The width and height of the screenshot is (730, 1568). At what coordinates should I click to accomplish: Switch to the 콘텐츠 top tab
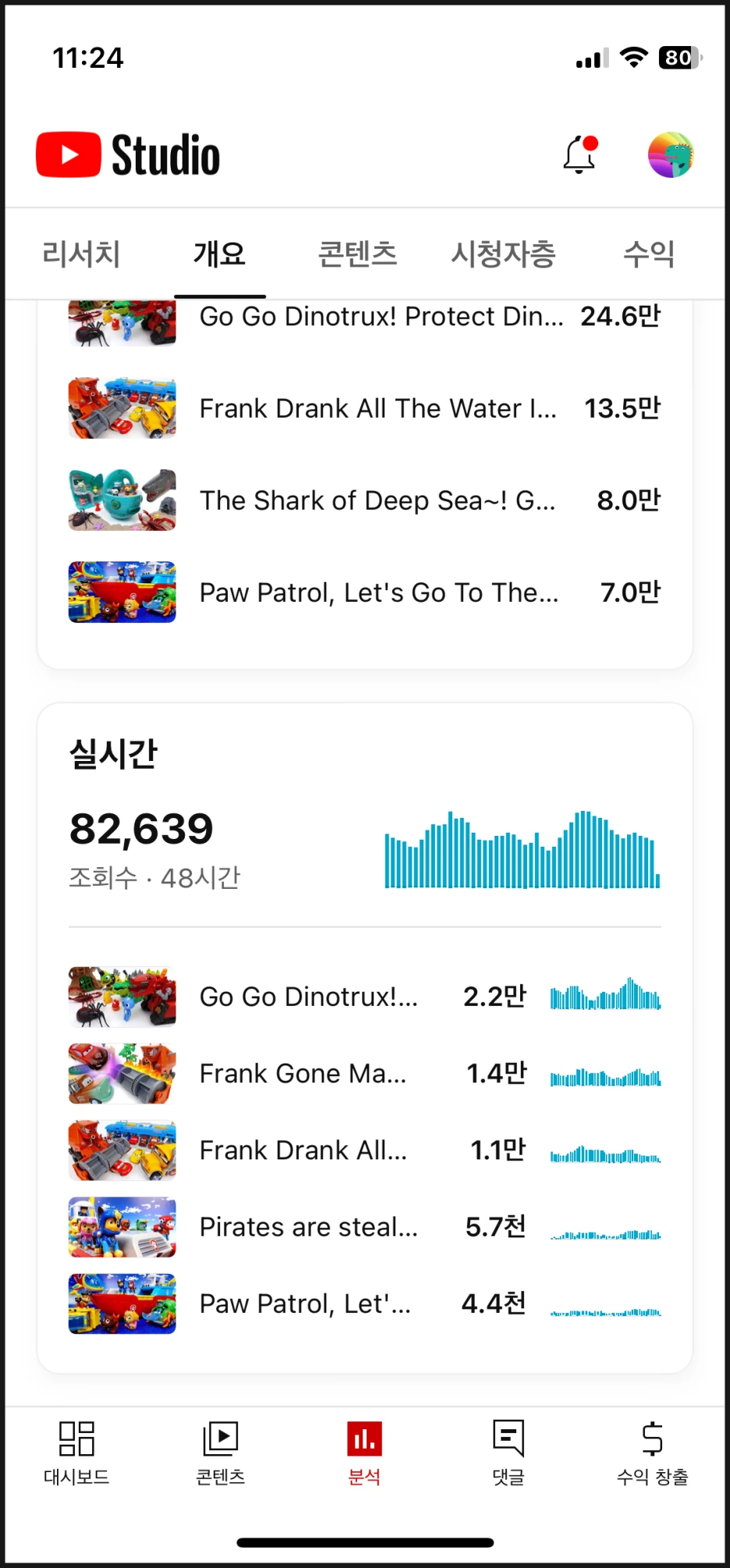(358, 254)
